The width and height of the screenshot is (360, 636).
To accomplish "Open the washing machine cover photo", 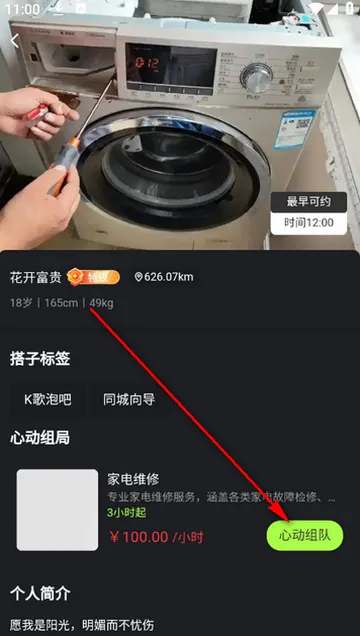I will [180, 125].
